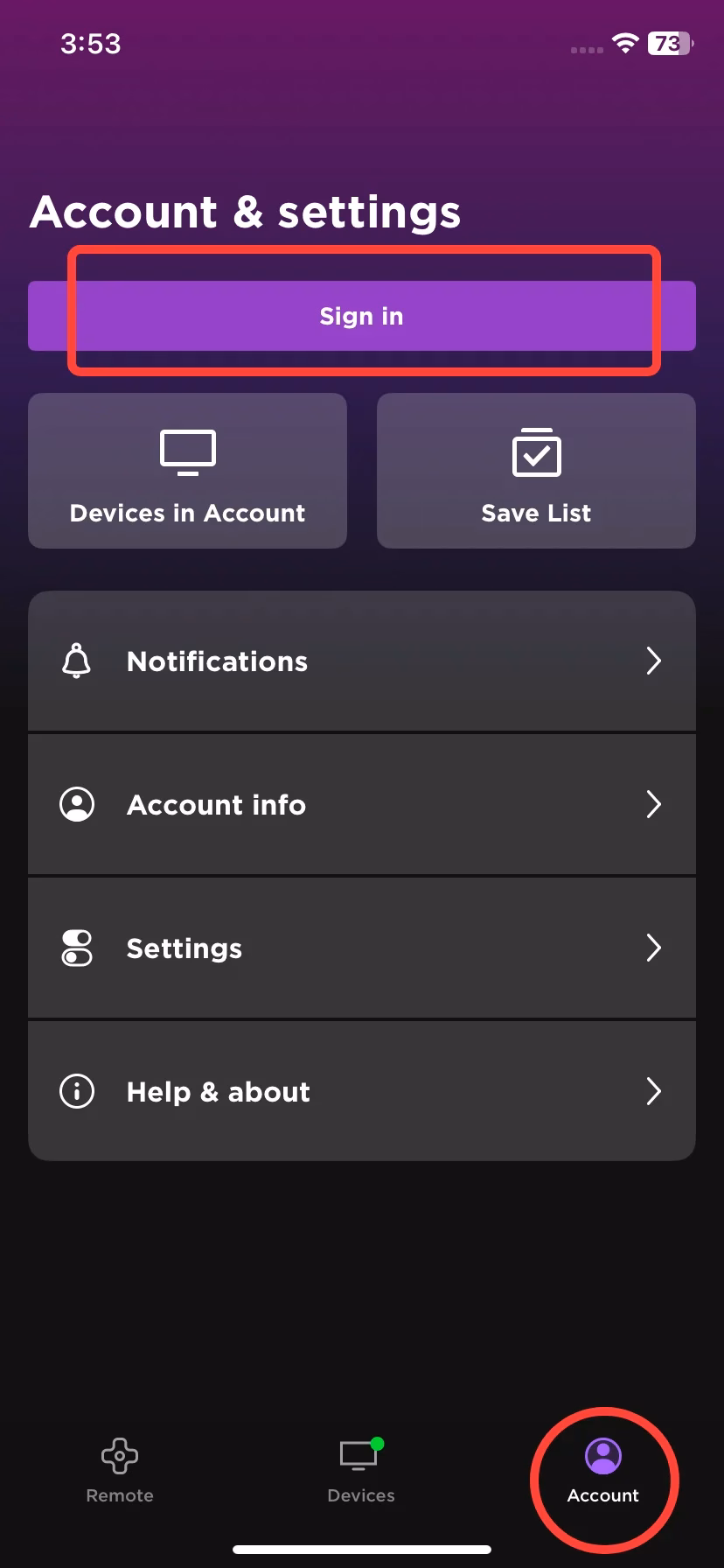Screen dimensions: 724x1568
Task: Open Account info via its chevron
Action: click(654, 804)
